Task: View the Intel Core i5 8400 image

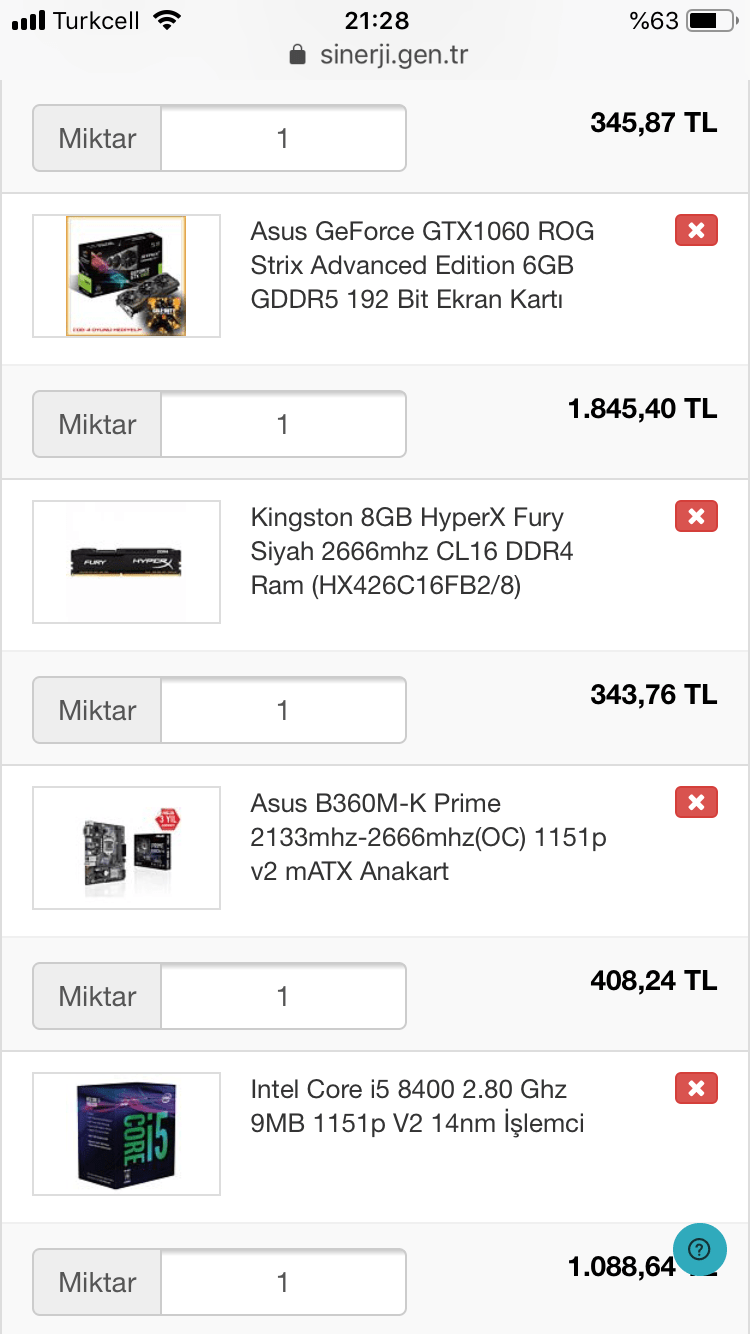Action: (x=126, y=1134)
